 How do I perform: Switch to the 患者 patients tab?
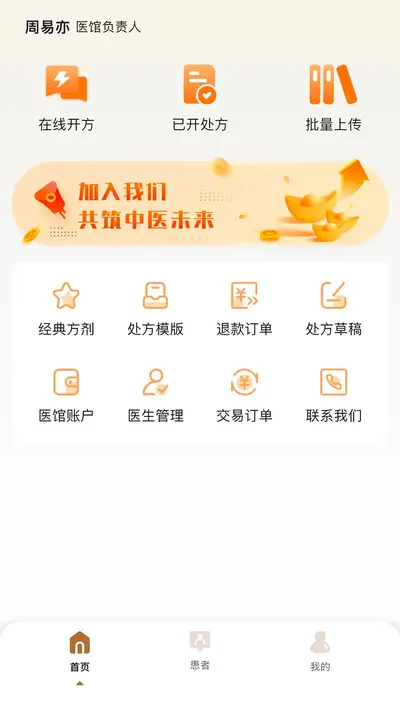pyautogui.click(x=200, y=651)
